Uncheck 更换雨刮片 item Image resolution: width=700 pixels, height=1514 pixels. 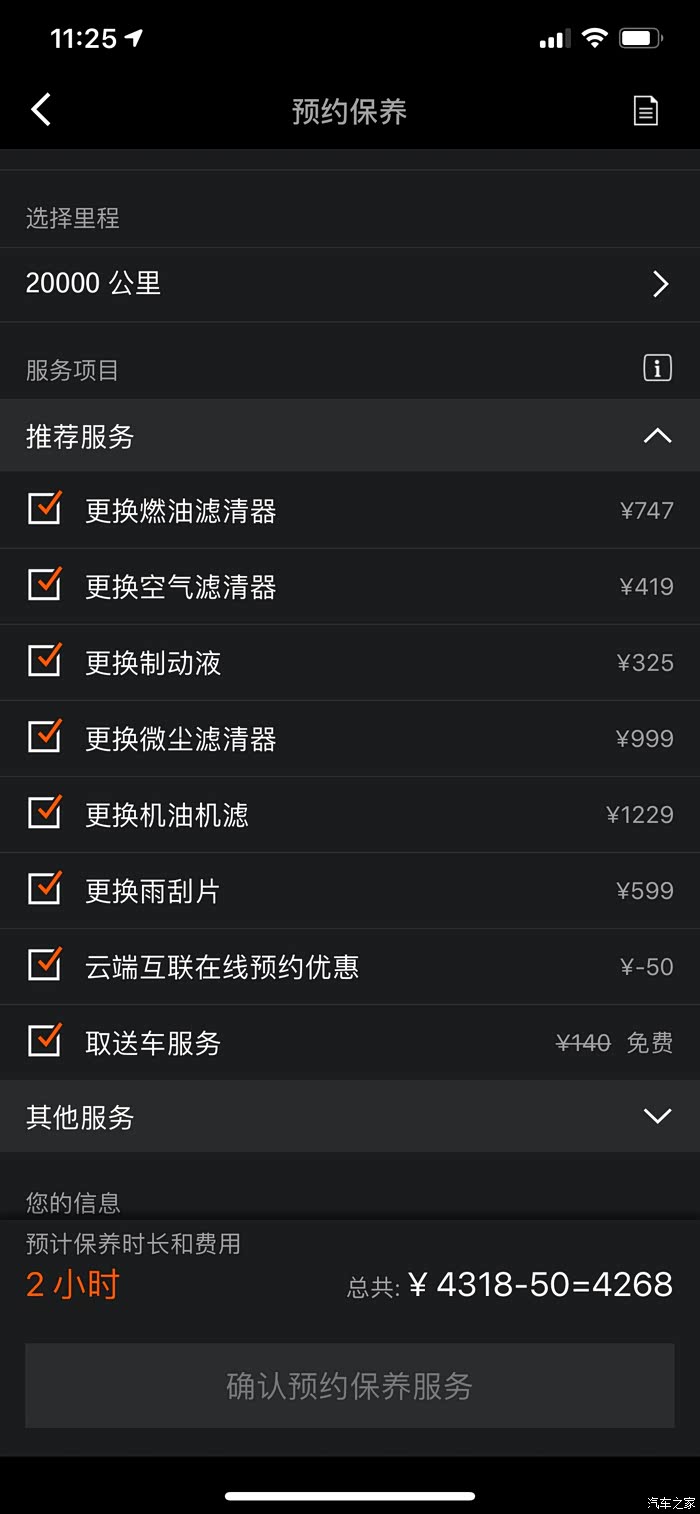pyautogui.click(x=44, y=890)
